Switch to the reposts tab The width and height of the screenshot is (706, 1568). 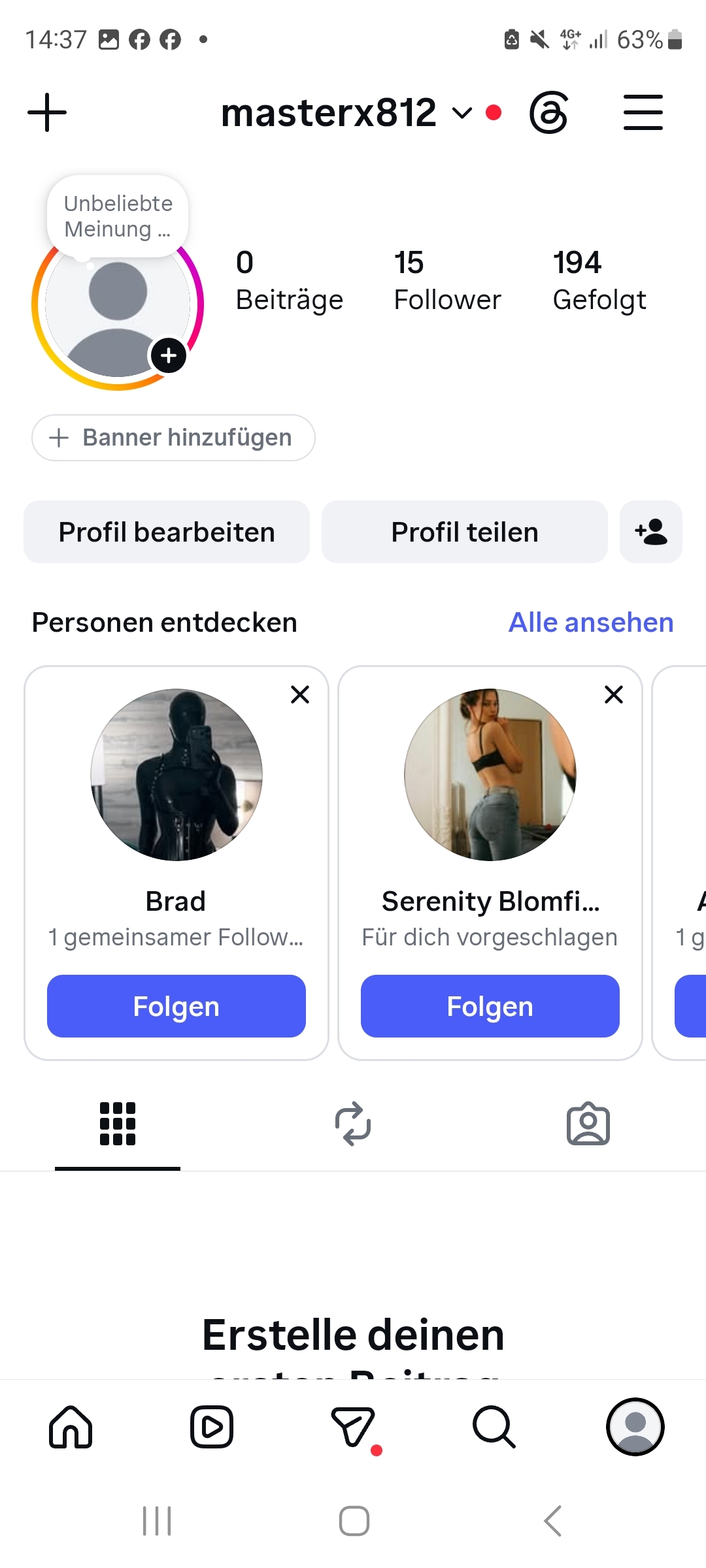click(353, 1124)
